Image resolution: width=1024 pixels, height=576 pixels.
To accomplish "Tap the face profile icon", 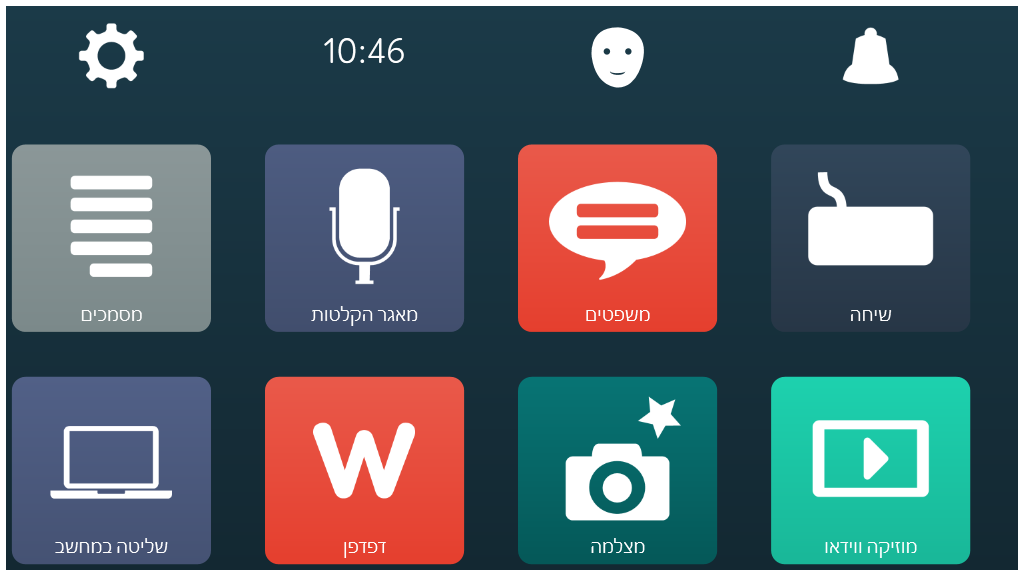I will pyautogui.click(x=617, y=56).
